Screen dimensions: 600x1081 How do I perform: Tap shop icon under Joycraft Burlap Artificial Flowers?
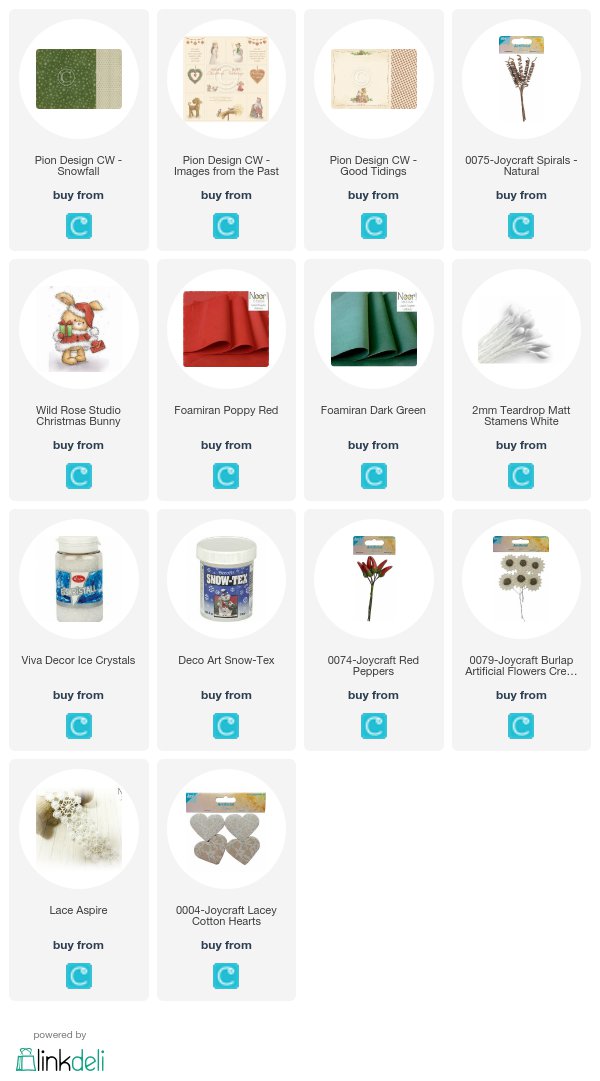click(x=521, y=726)
